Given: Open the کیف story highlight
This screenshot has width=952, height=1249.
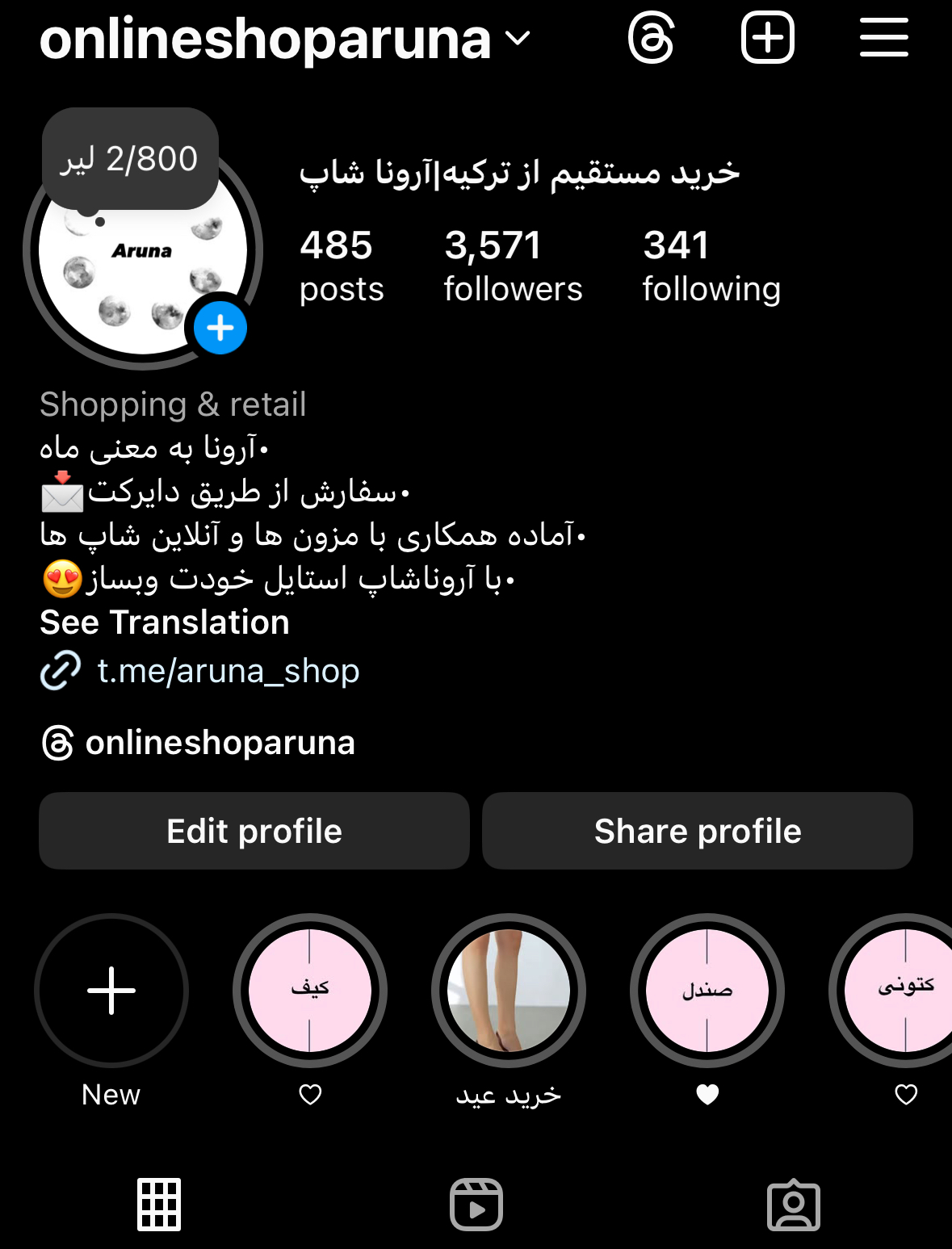Looking at the screenshot, I should click(x=310, y=991).
